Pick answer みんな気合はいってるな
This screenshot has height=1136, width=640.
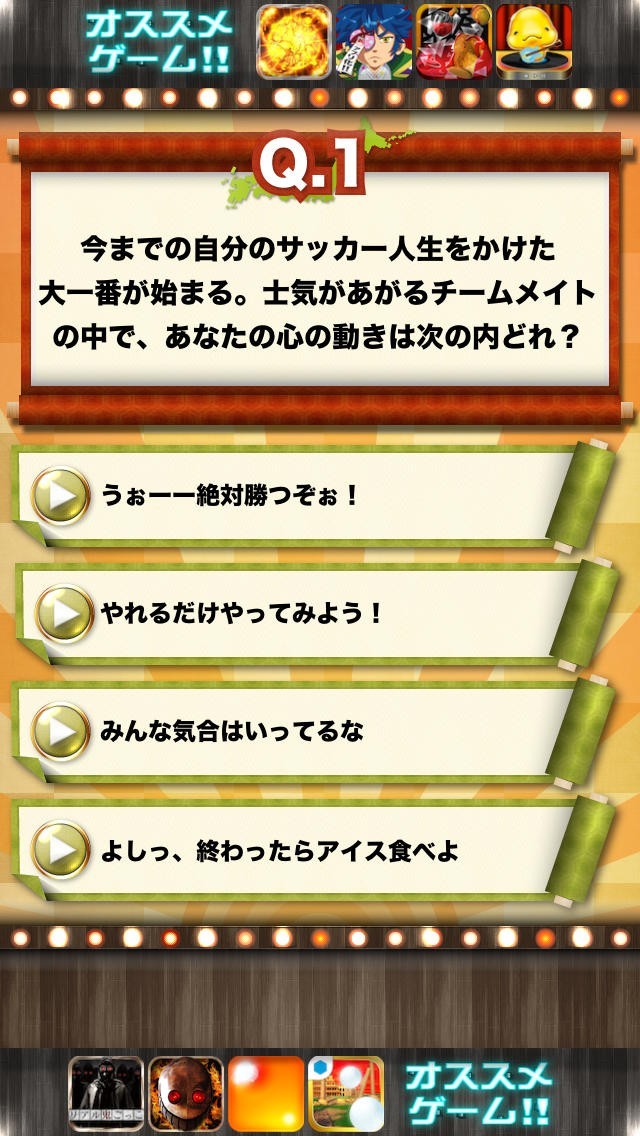click(300, 731)
